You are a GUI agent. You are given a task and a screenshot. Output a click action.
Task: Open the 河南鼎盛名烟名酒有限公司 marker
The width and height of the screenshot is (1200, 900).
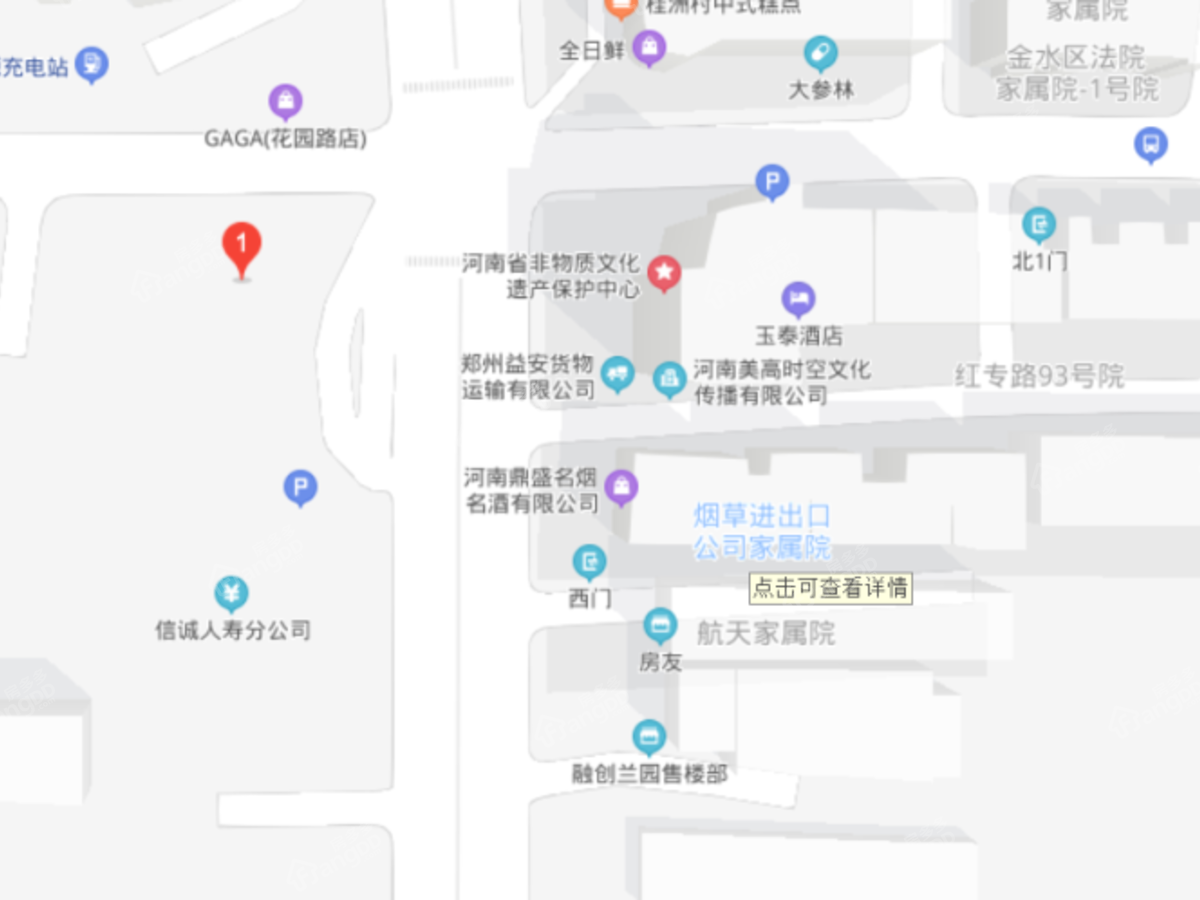coord(621,487)
